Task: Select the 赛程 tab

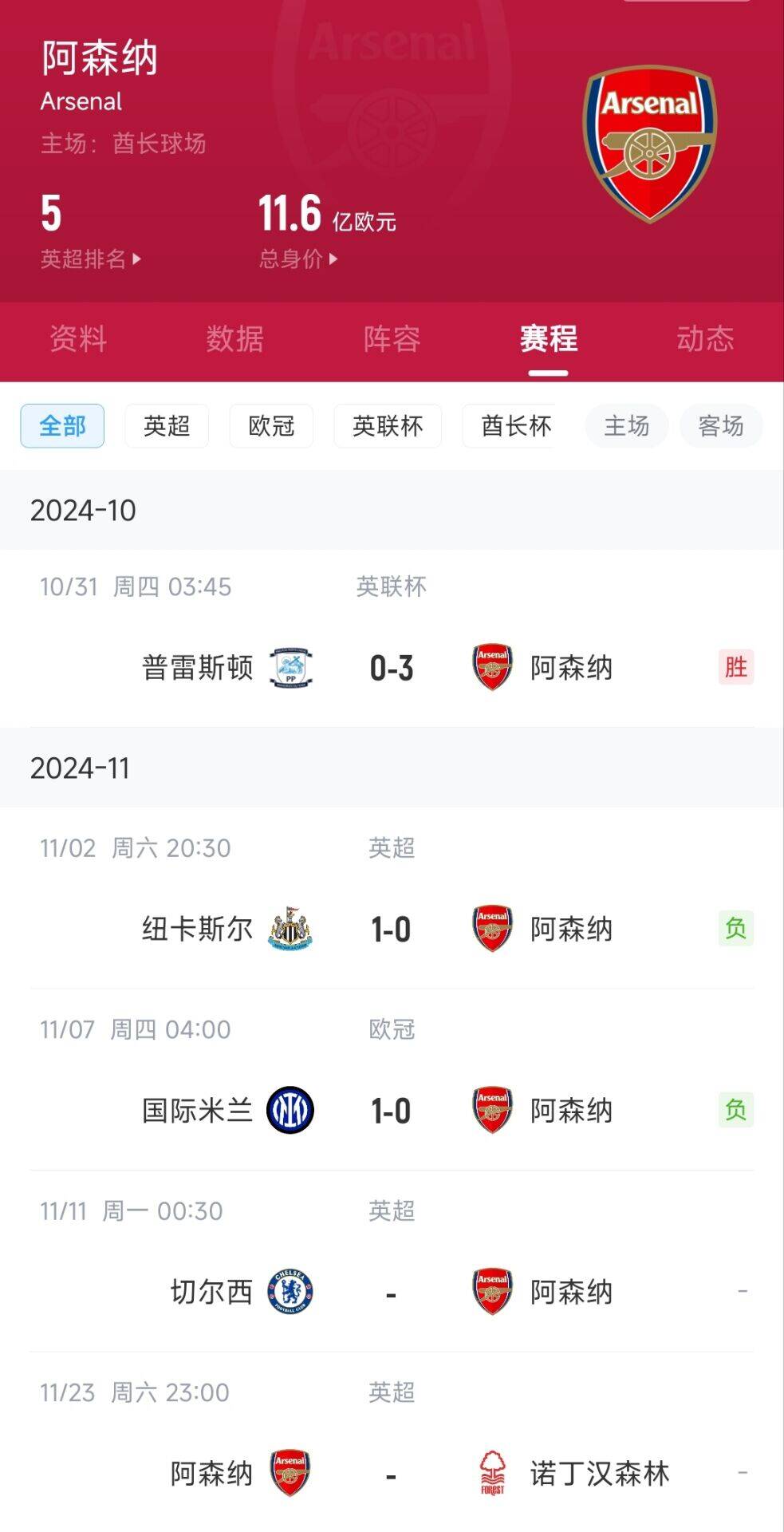Action: coord(549,339)
